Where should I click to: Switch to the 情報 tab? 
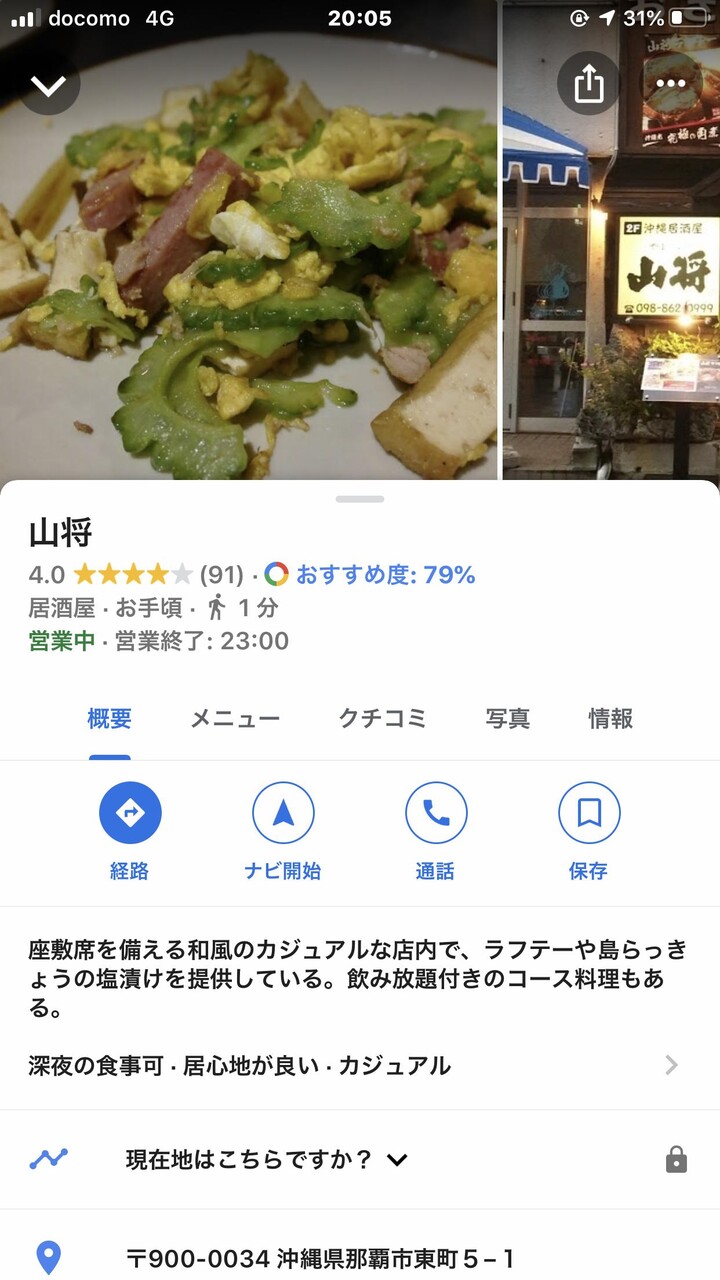610,718
